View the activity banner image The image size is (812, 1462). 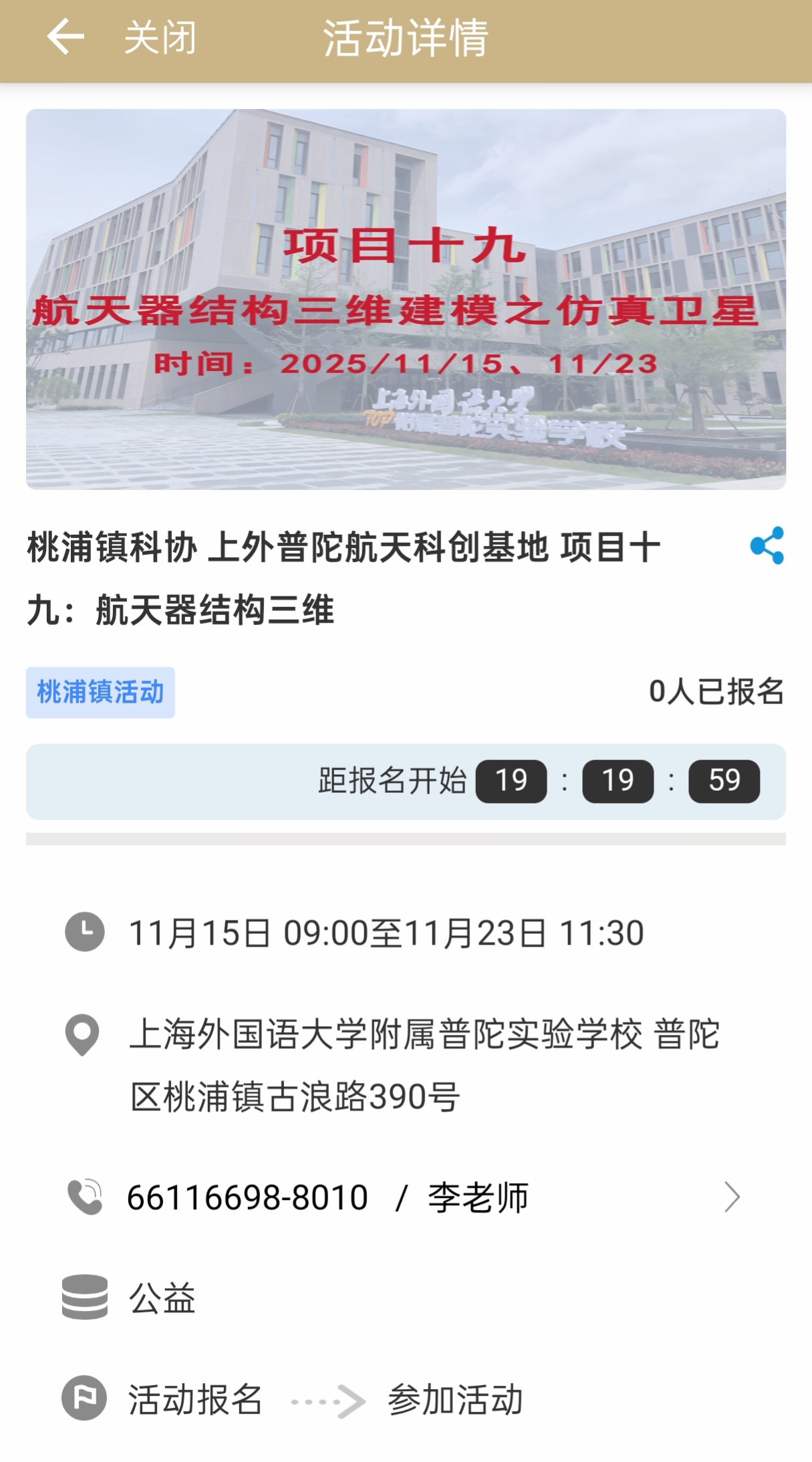tap(406, 299)
